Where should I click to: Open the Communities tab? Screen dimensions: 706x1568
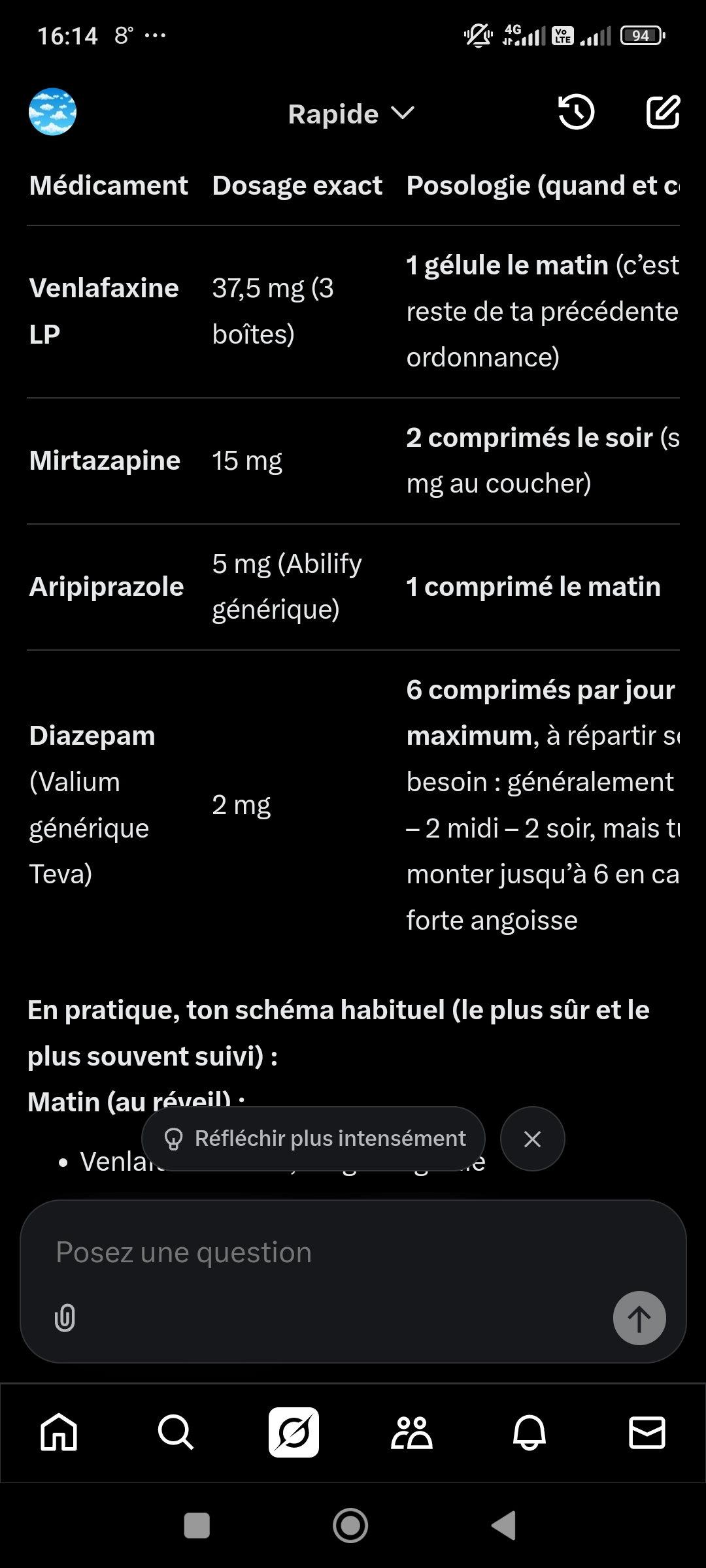(411, 1433)
